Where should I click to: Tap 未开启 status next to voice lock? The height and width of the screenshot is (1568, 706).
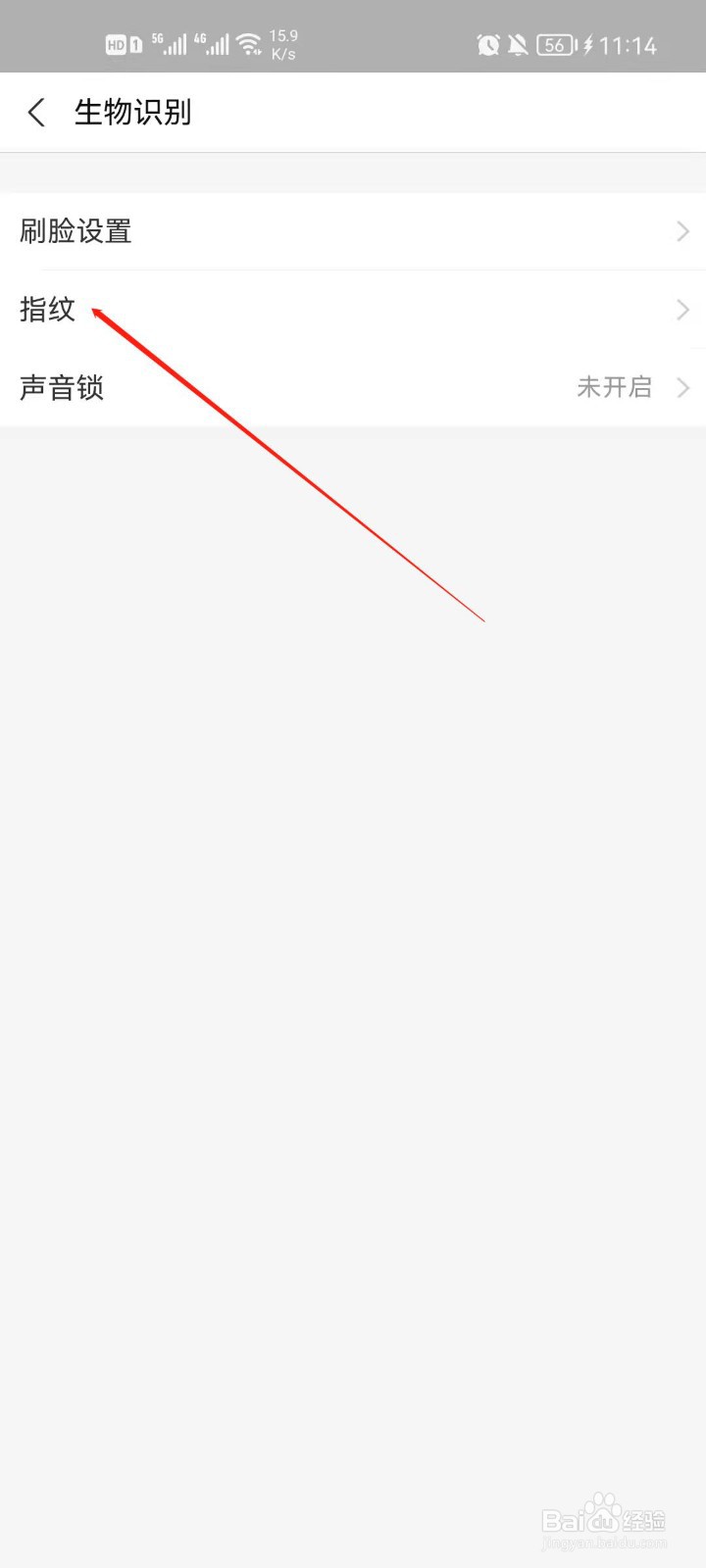click(x=614, y=387)
